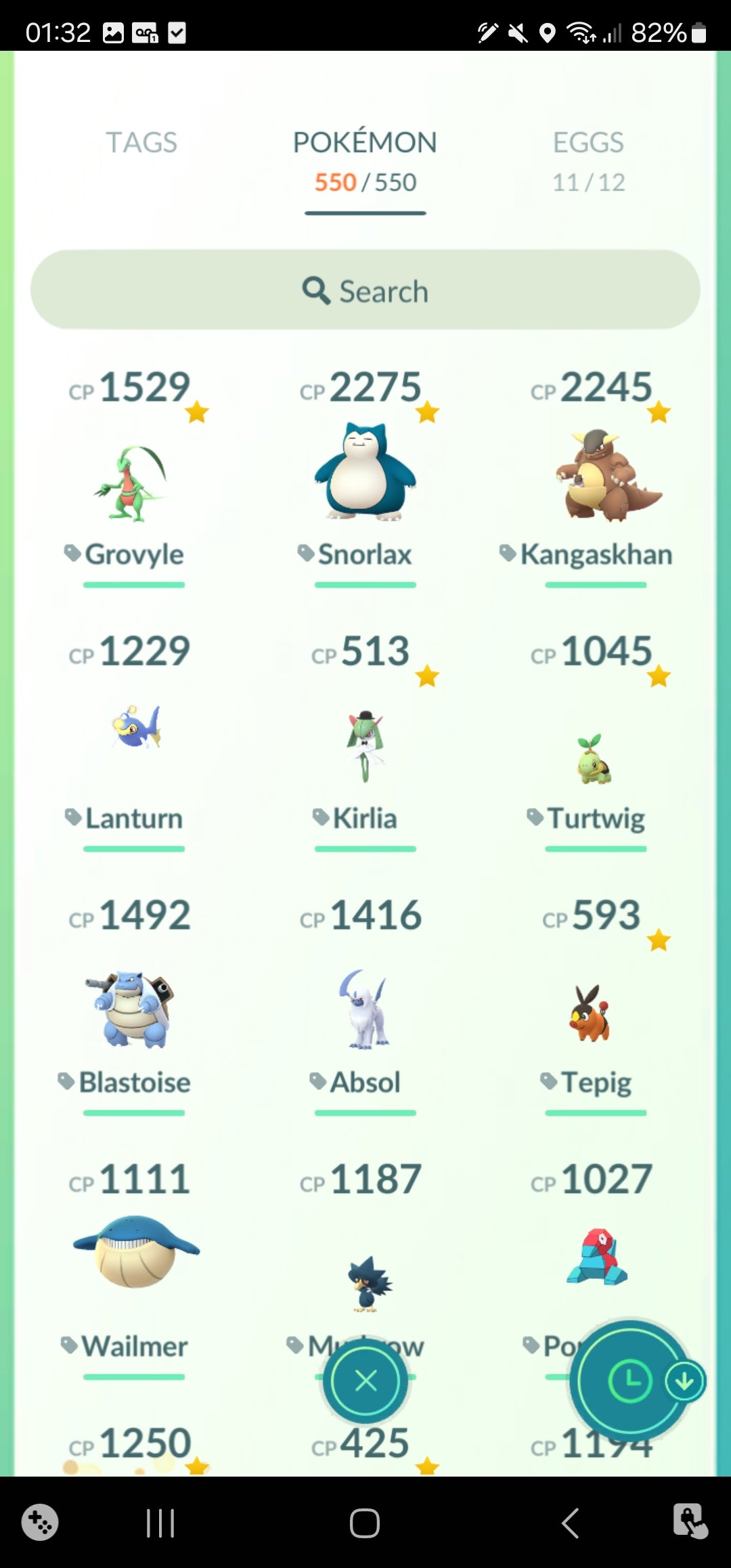Screen dimensions: 731x1568
Task: View Kirlia CP 513
Action: point(365,745)
